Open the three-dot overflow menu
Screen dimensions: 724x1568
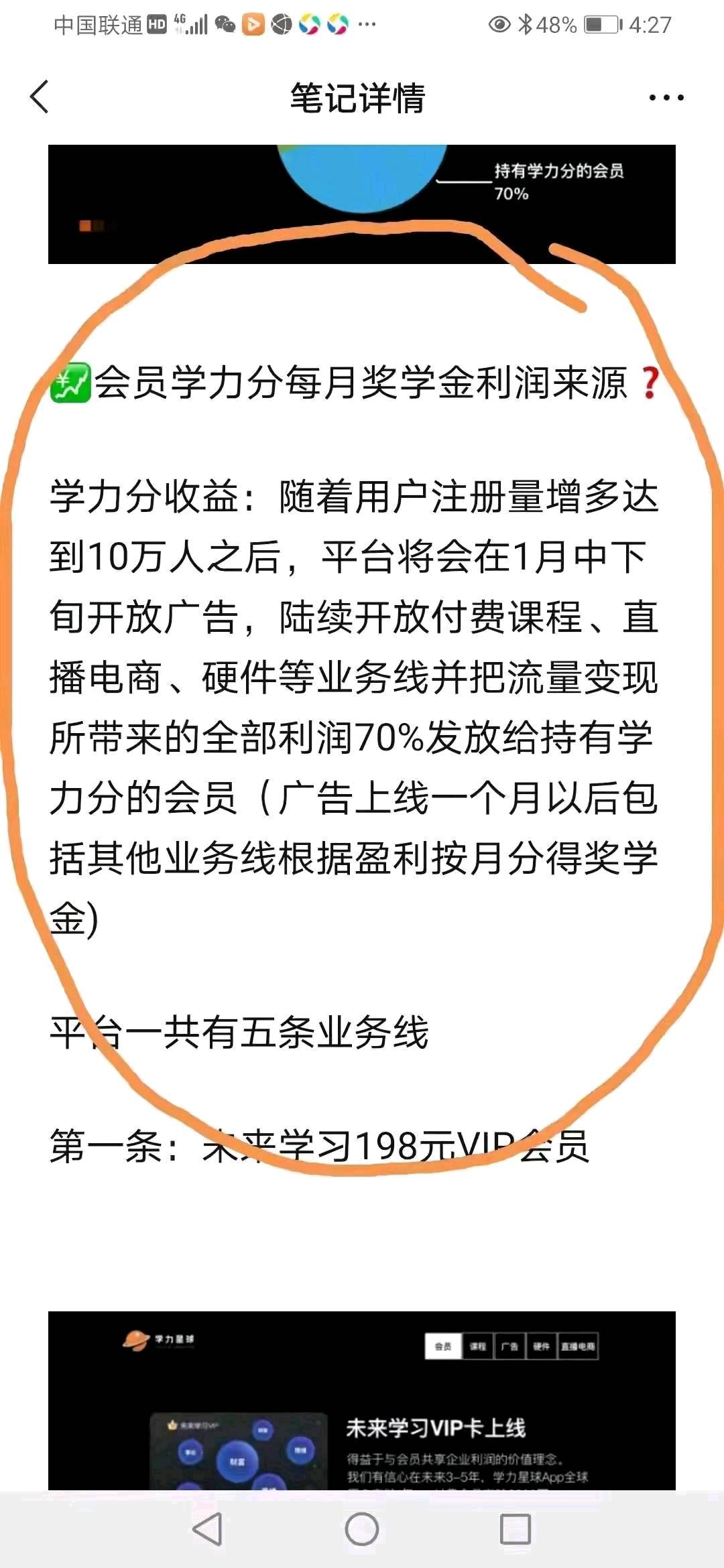pyautogui.click(x=666, y=98)
